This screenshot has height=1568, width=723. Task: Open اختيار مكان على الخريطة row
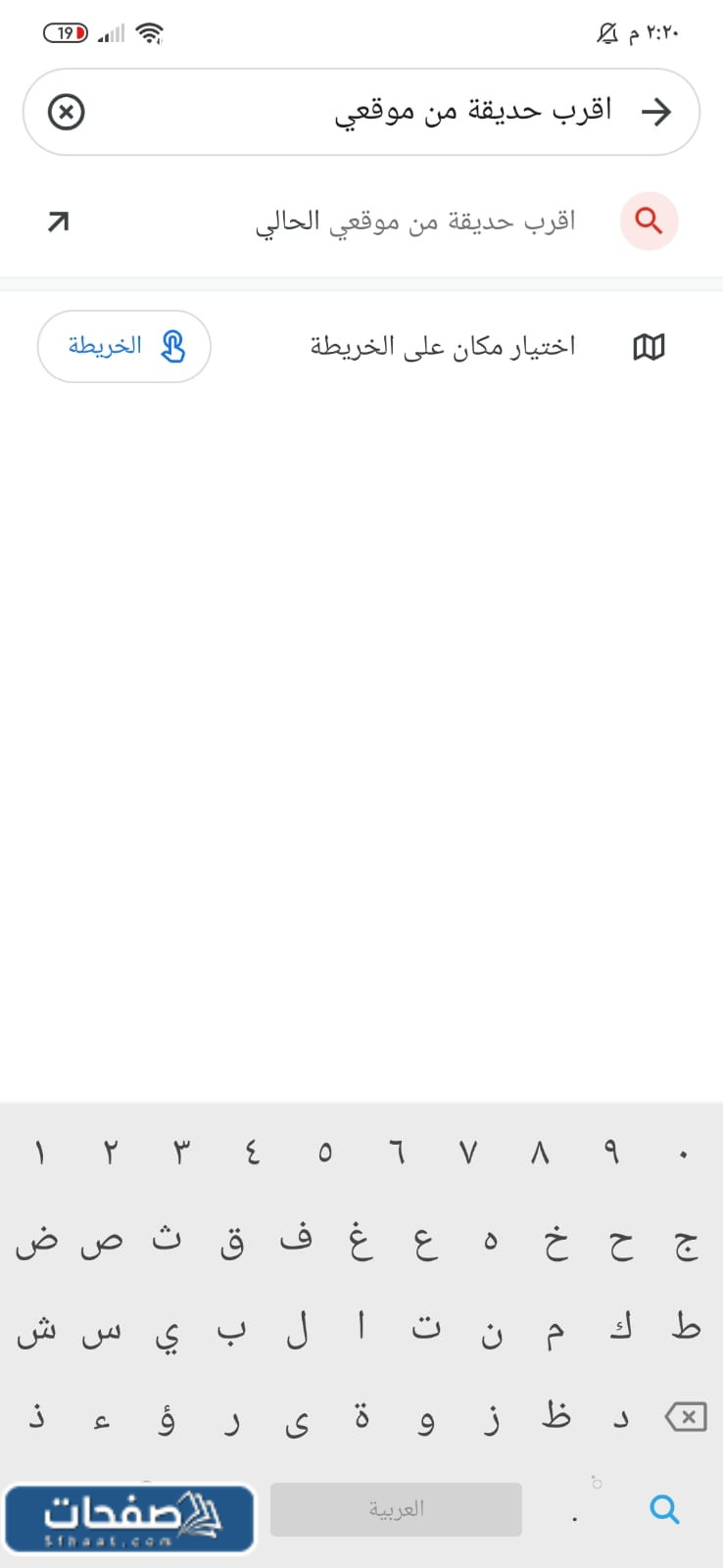pos(443,346)
